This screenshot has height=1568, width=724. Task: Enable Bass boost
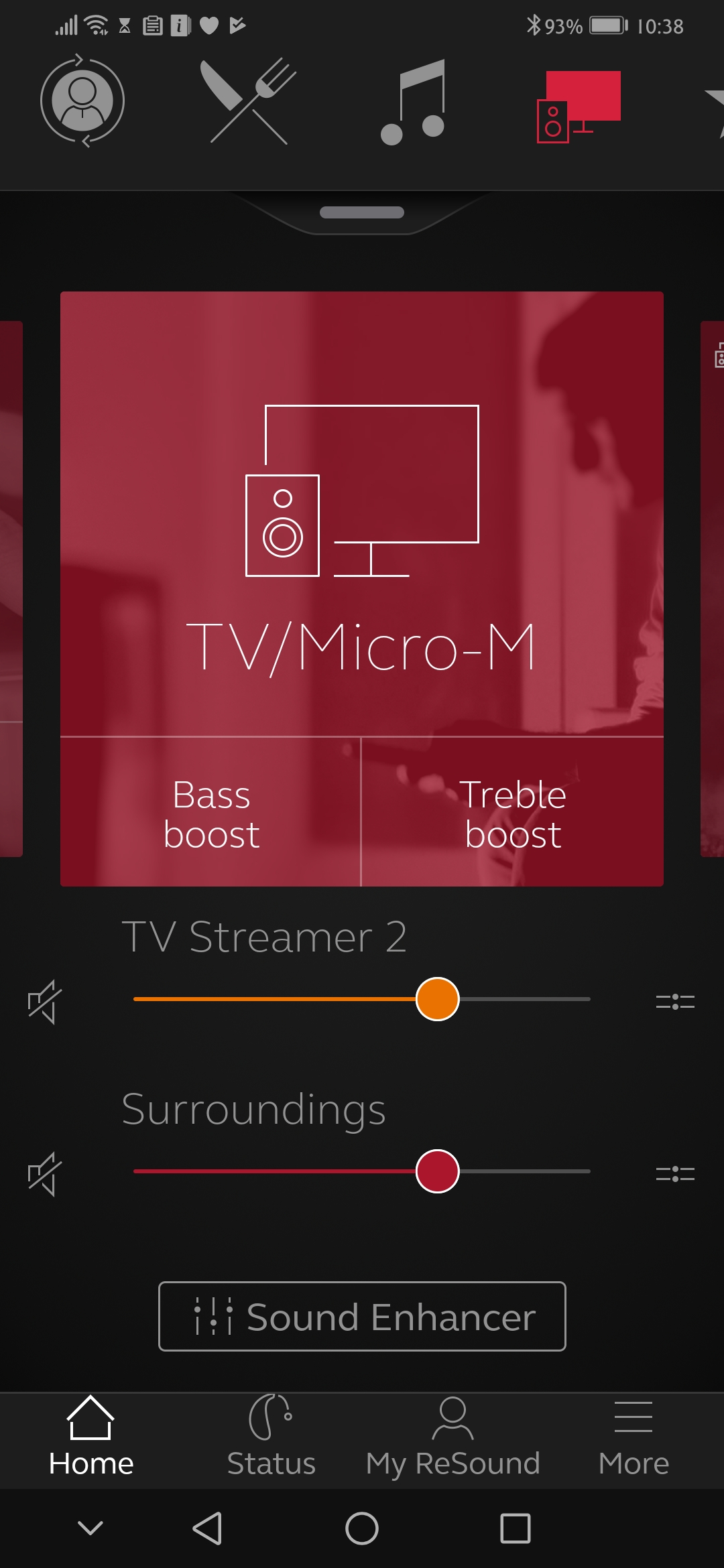click(x=210, y=812)
